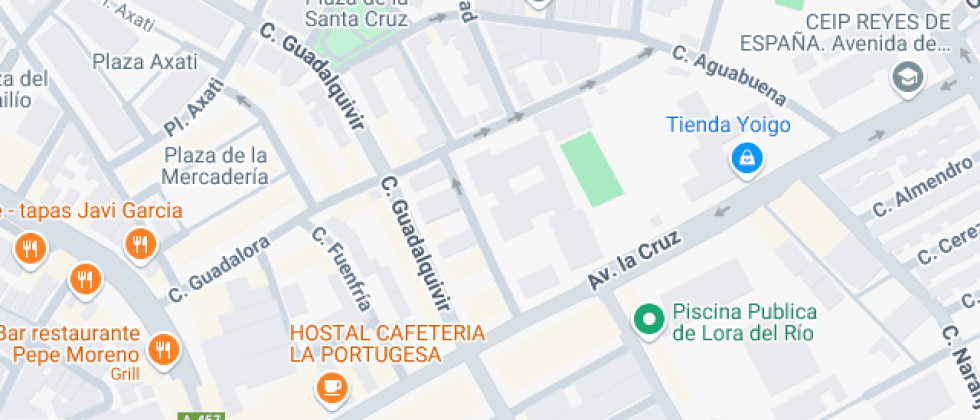Select the Piscina Publica de Lora del Río marker
980x420 pixels.
tap(650, 320)
